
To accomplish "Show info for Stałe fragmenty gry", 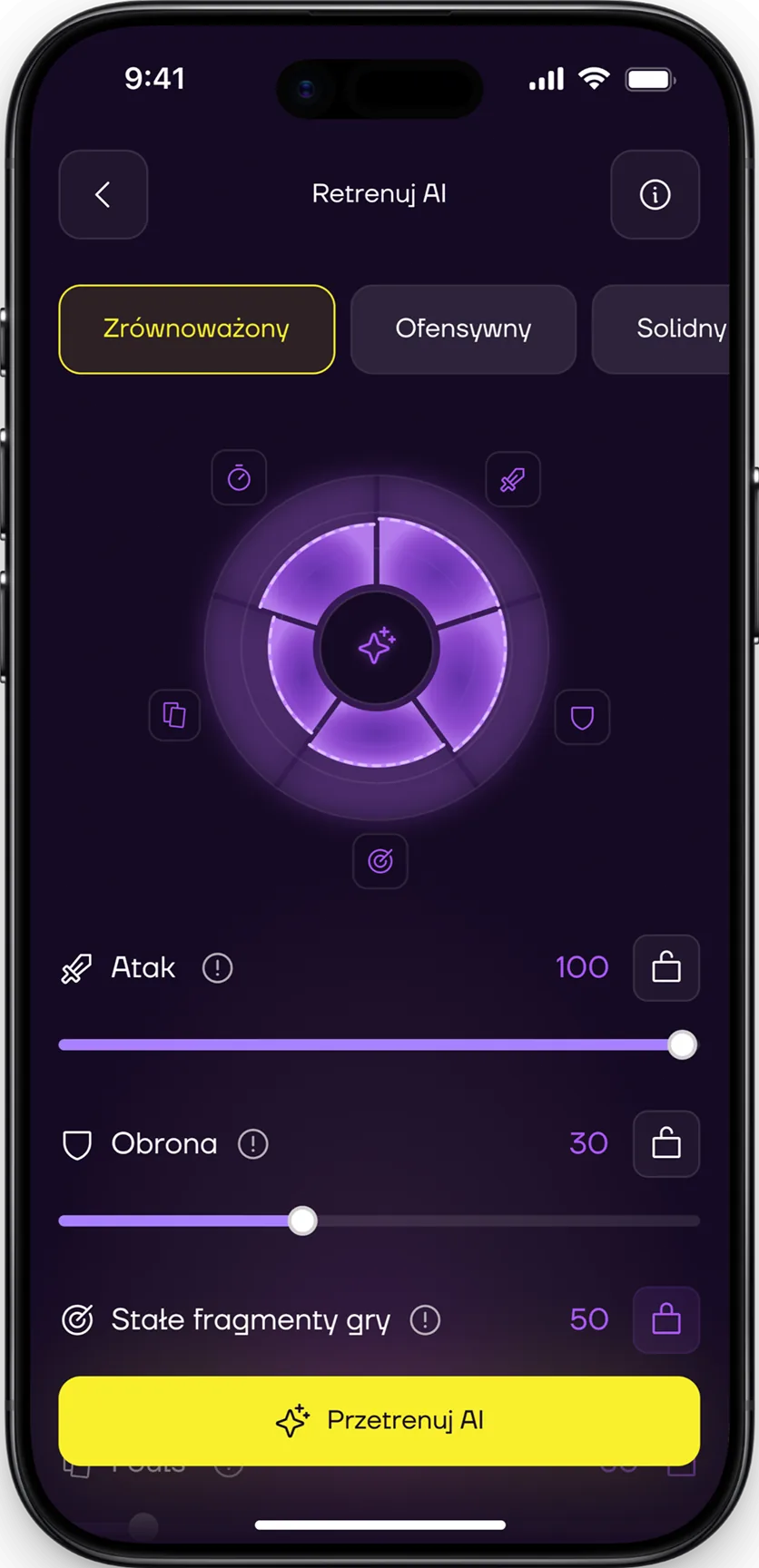I will pyautogui.click(x=425, y=1320).
